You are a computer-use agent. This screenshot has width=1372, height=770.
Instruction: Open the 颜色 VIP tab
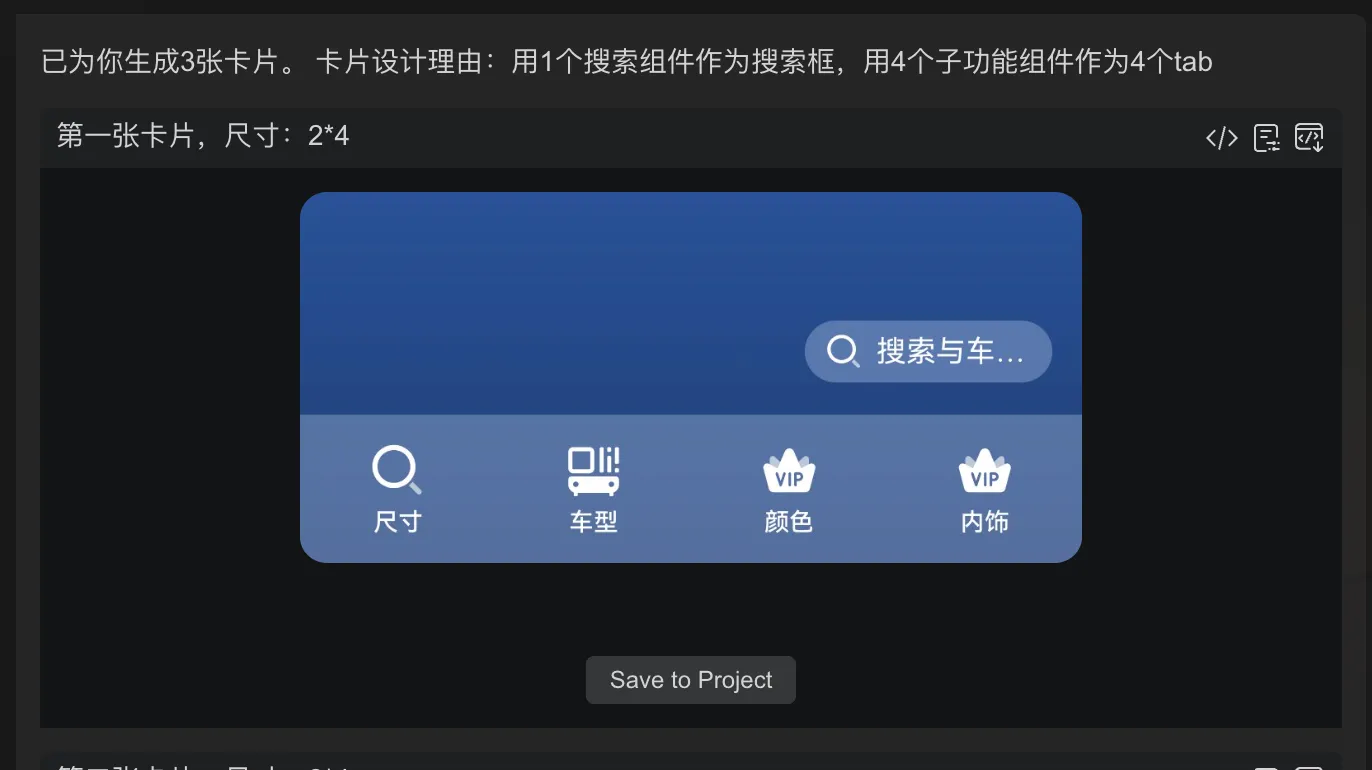(x=789, y=489)
